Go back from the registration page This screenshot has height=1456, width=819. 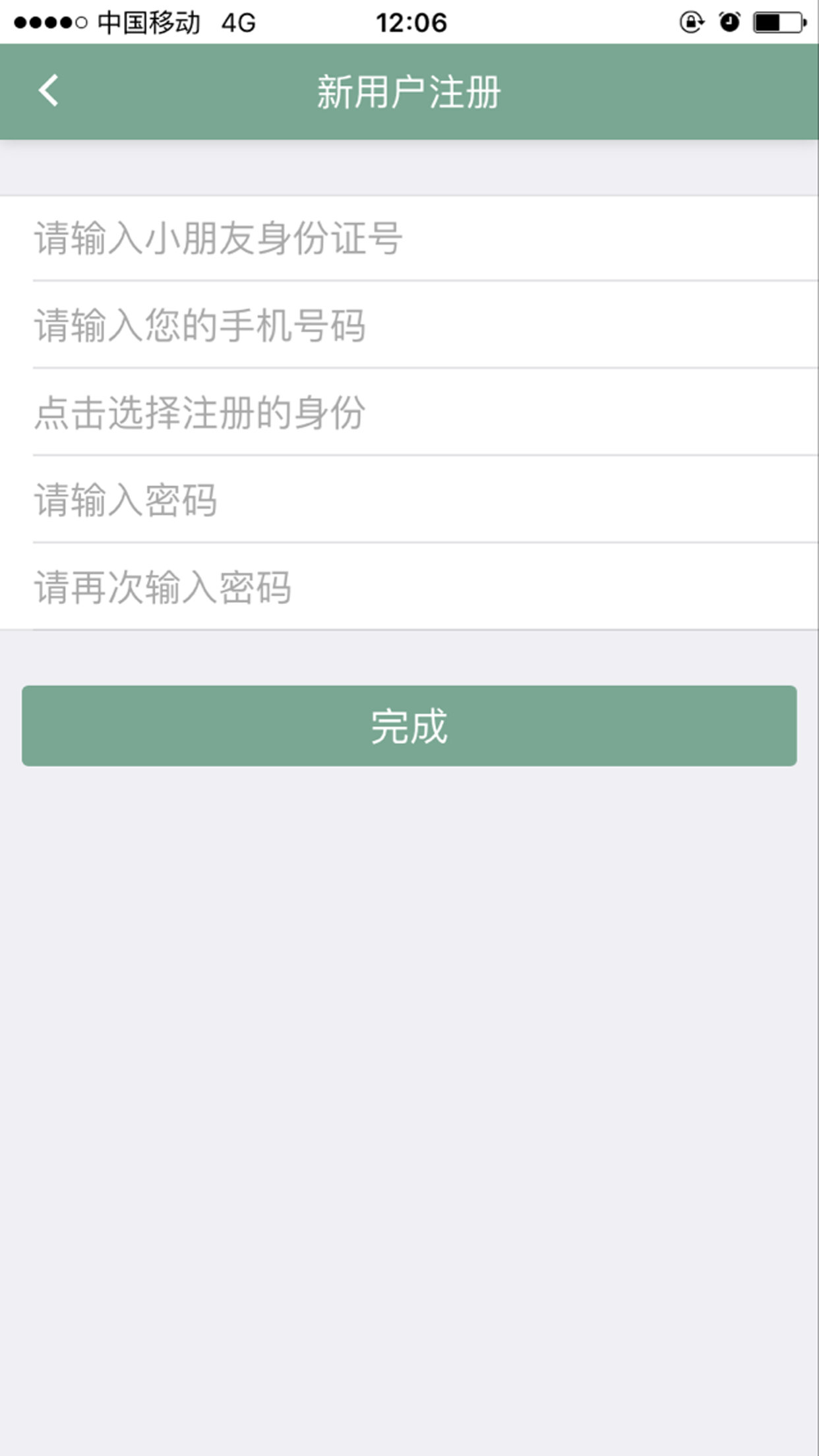tap(48, 91)
